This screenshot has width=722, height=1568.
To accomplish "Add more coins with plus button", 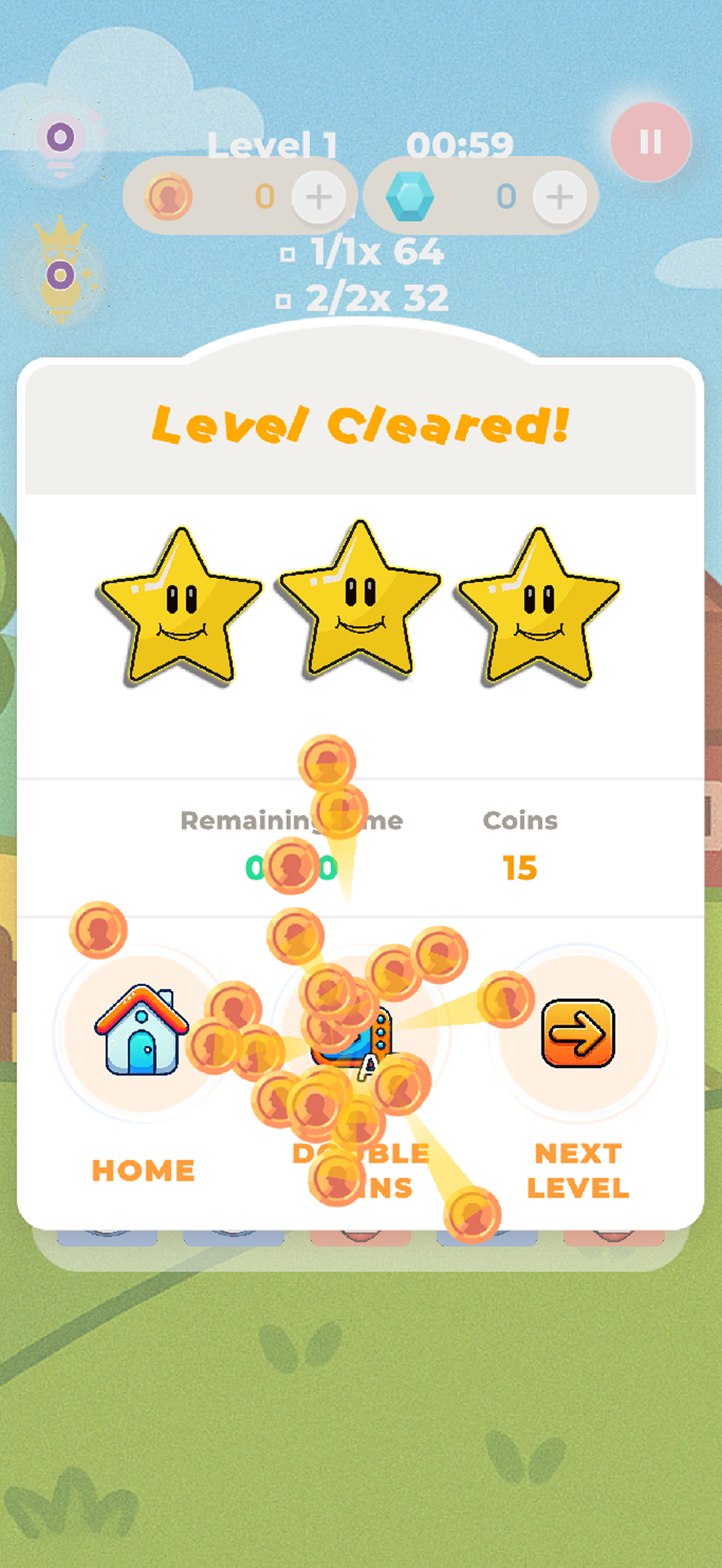I will (318, 197).
